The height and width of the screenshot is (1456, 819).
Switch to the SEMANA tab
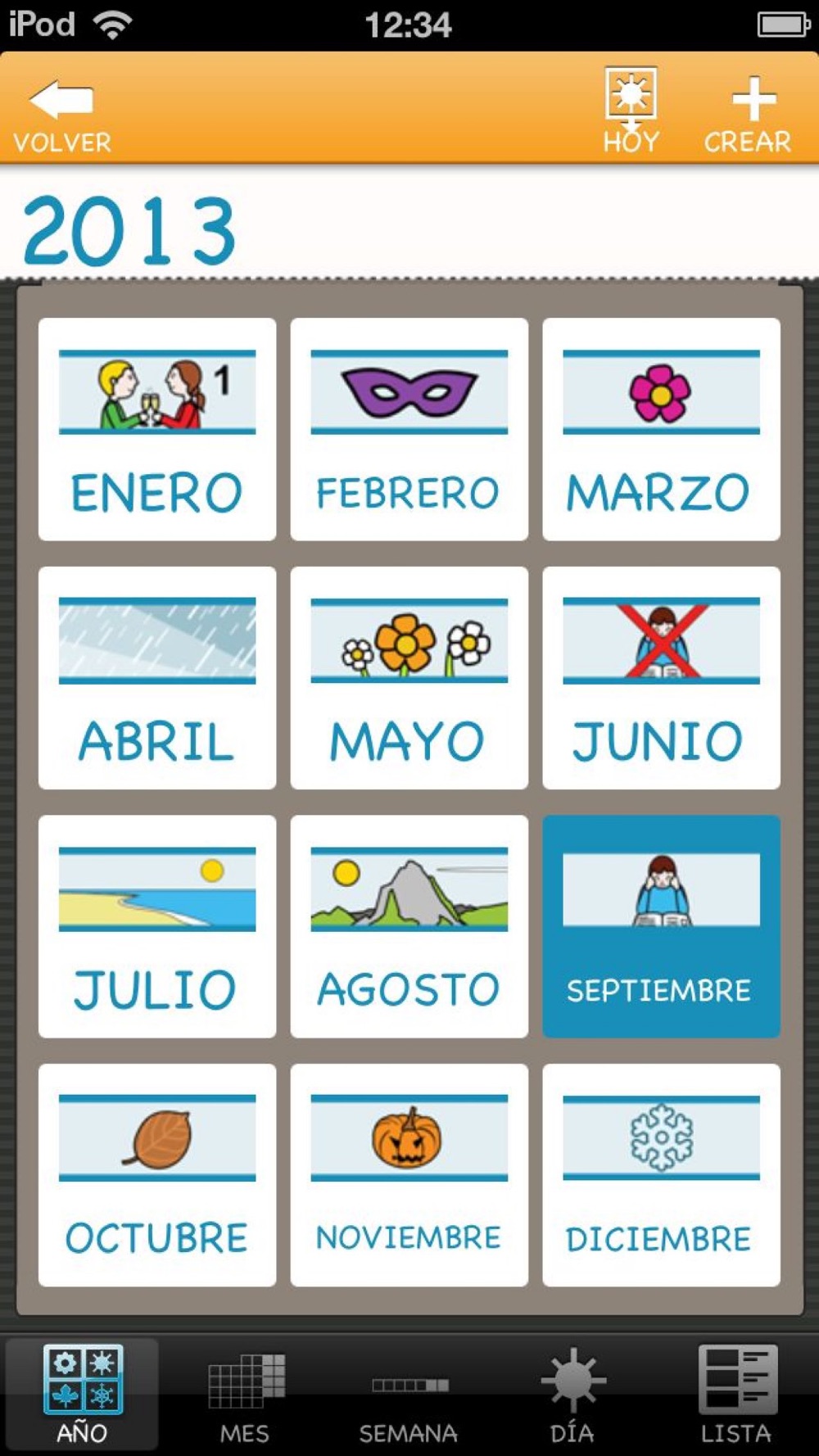(x=409, y=1394)
